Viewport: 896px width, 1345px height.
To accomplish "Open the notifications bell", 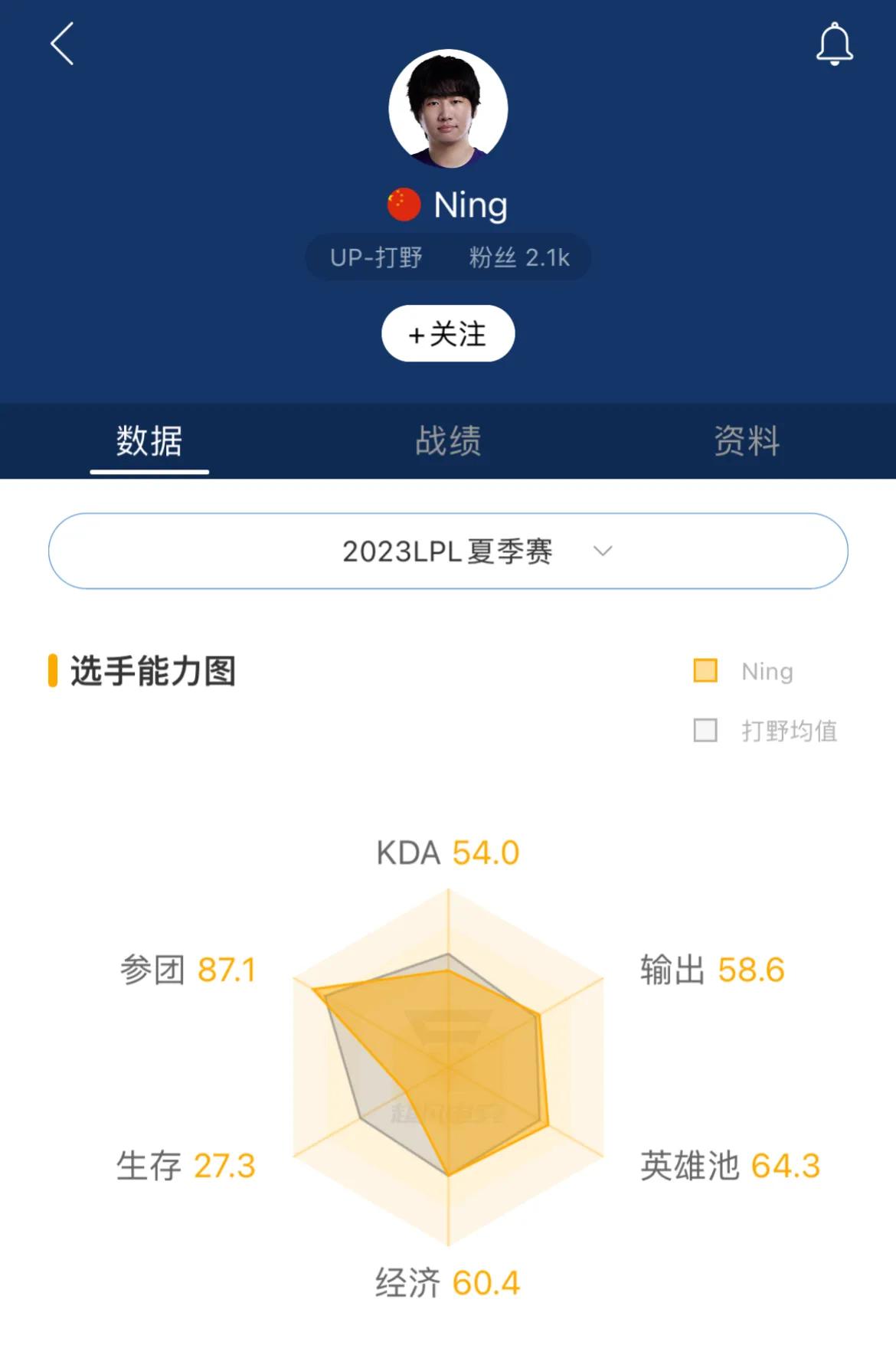I will click(x=834, y=44).
